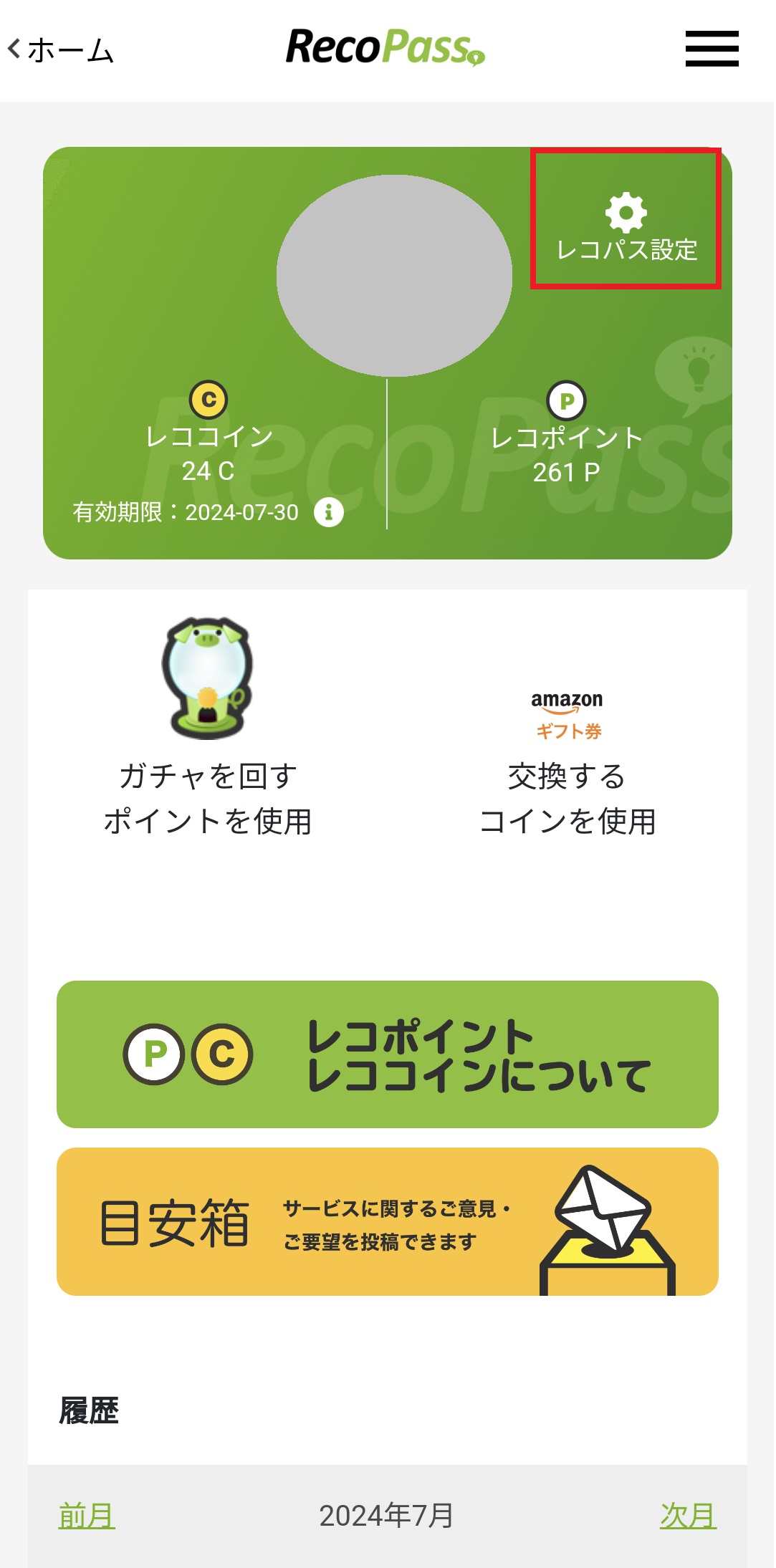776x1568 pixels.
Task: Open レコポイント・レコ コインについて banner
Action: click(388, 1054)
